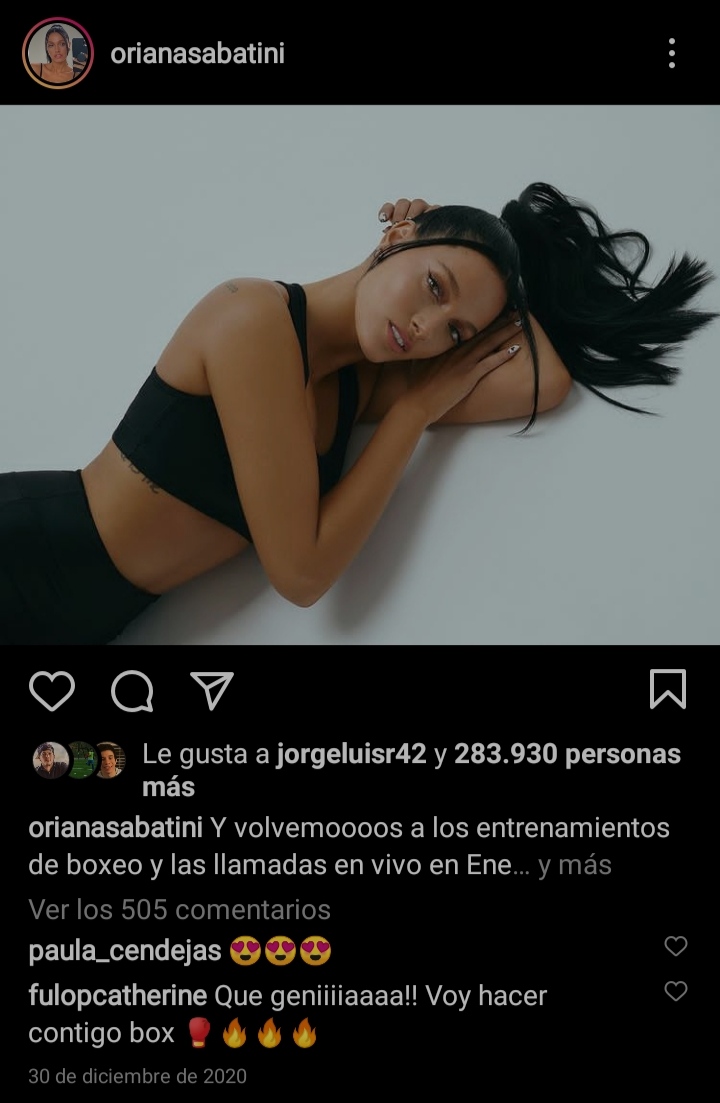The height and width of the screenshot is (1103, 720).
Task: Open paula_cendejas's profile from her comment
Action: (125, 951)
